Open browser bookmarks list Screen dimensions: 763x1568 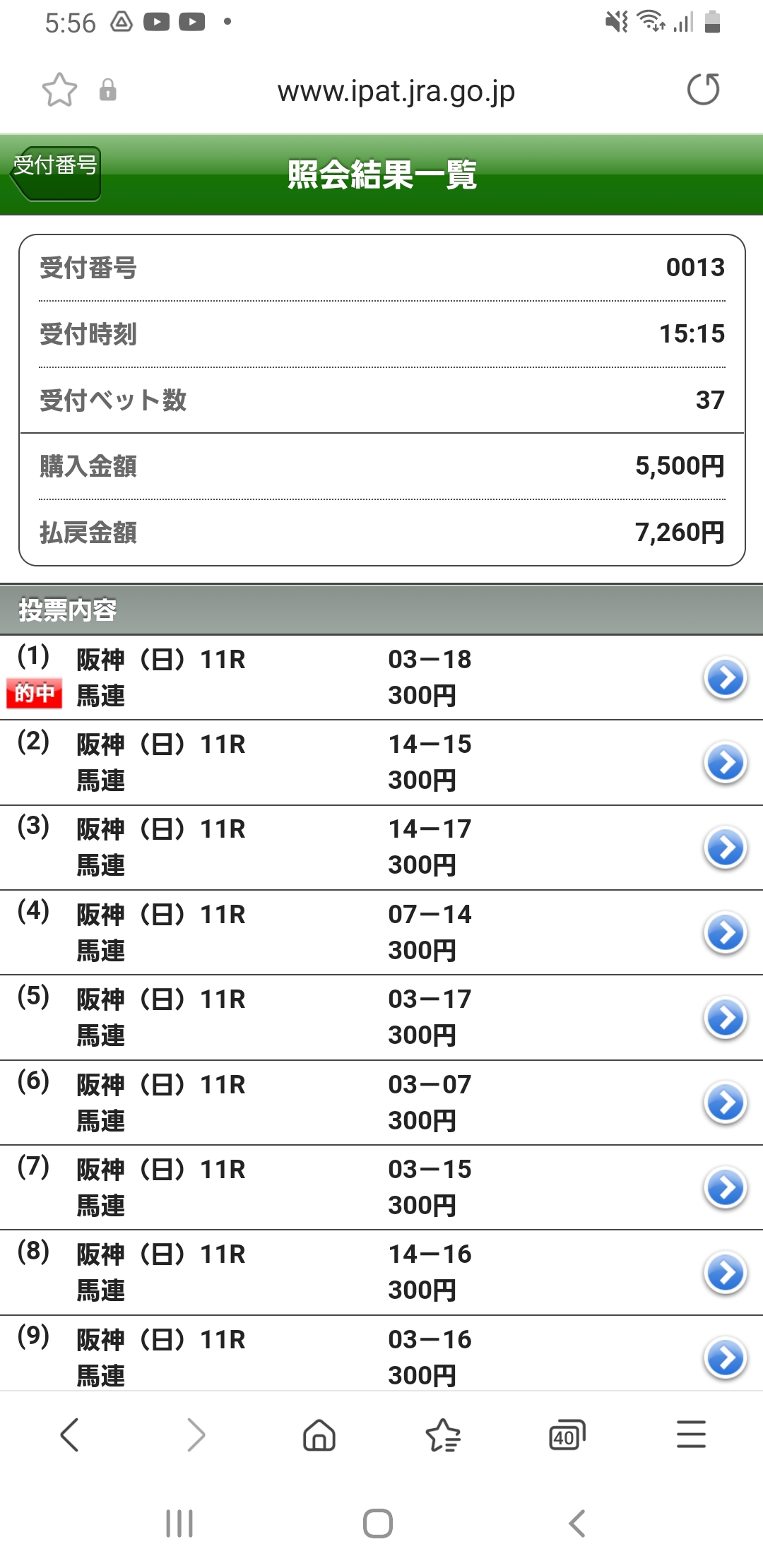point(443,1435)
